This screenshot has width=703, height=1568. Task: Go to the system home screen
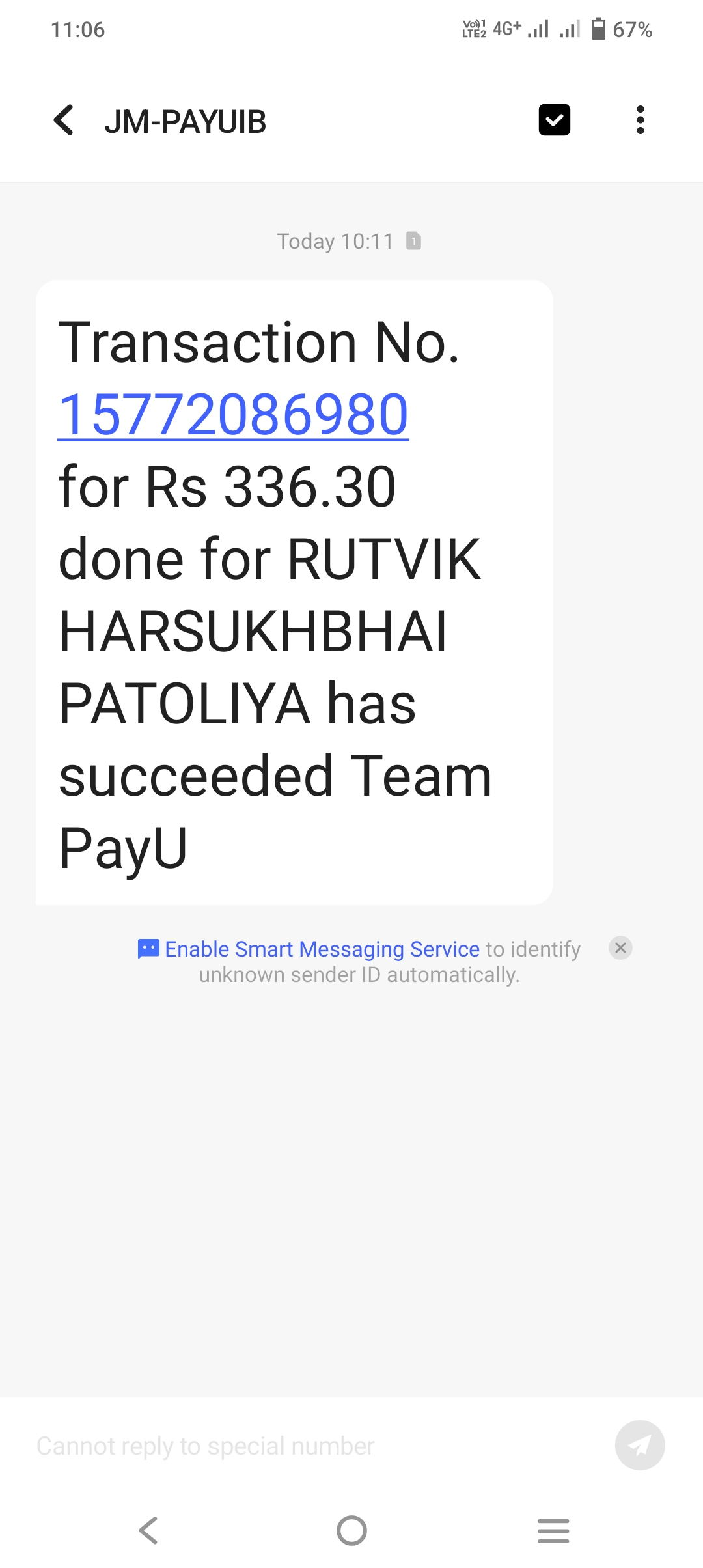[x=351, y=1530]
